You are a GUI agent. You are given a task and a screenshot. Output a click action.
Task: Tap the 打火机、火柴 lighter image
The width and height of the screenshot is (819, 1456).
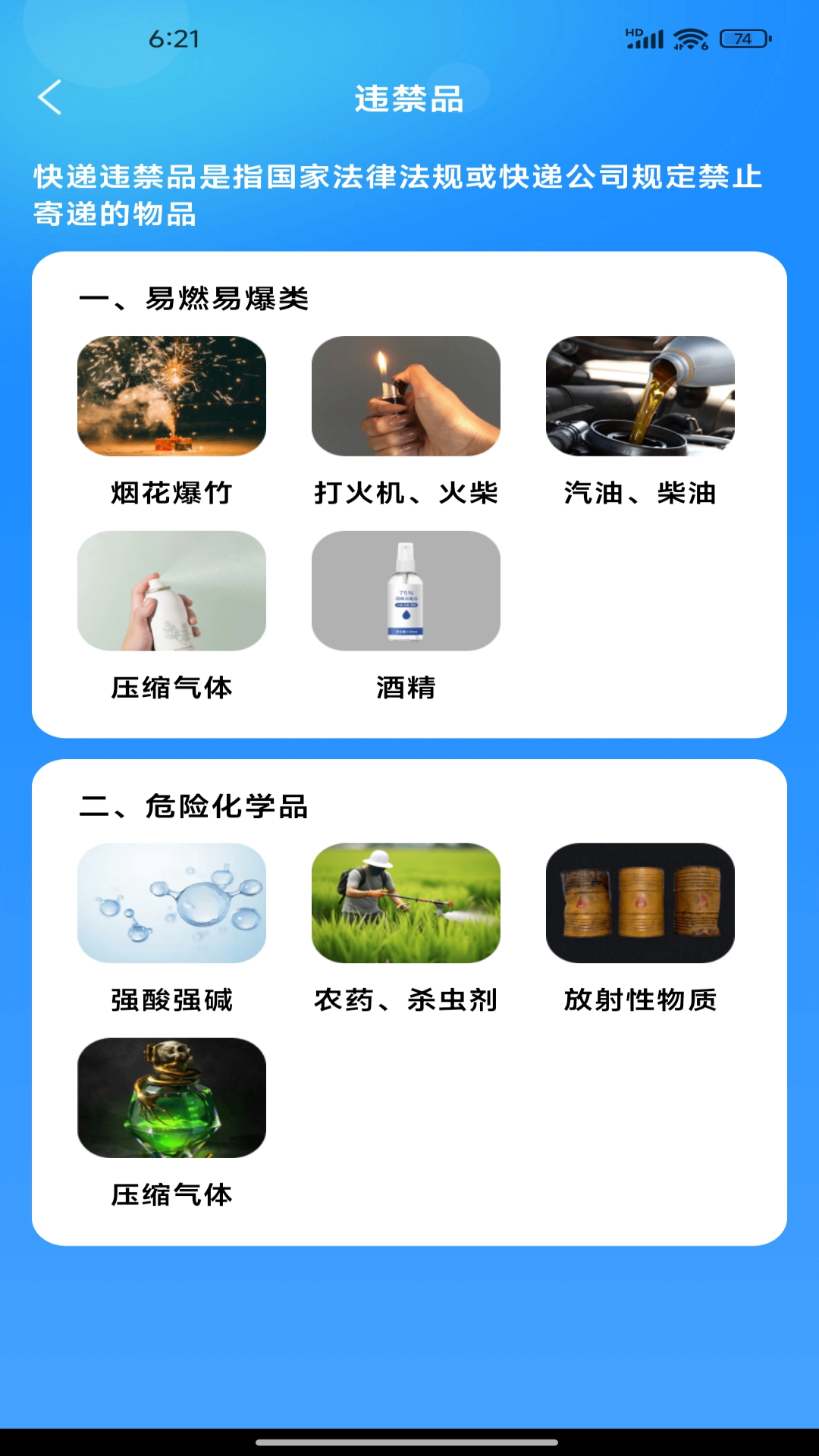[x=406, y=397]
